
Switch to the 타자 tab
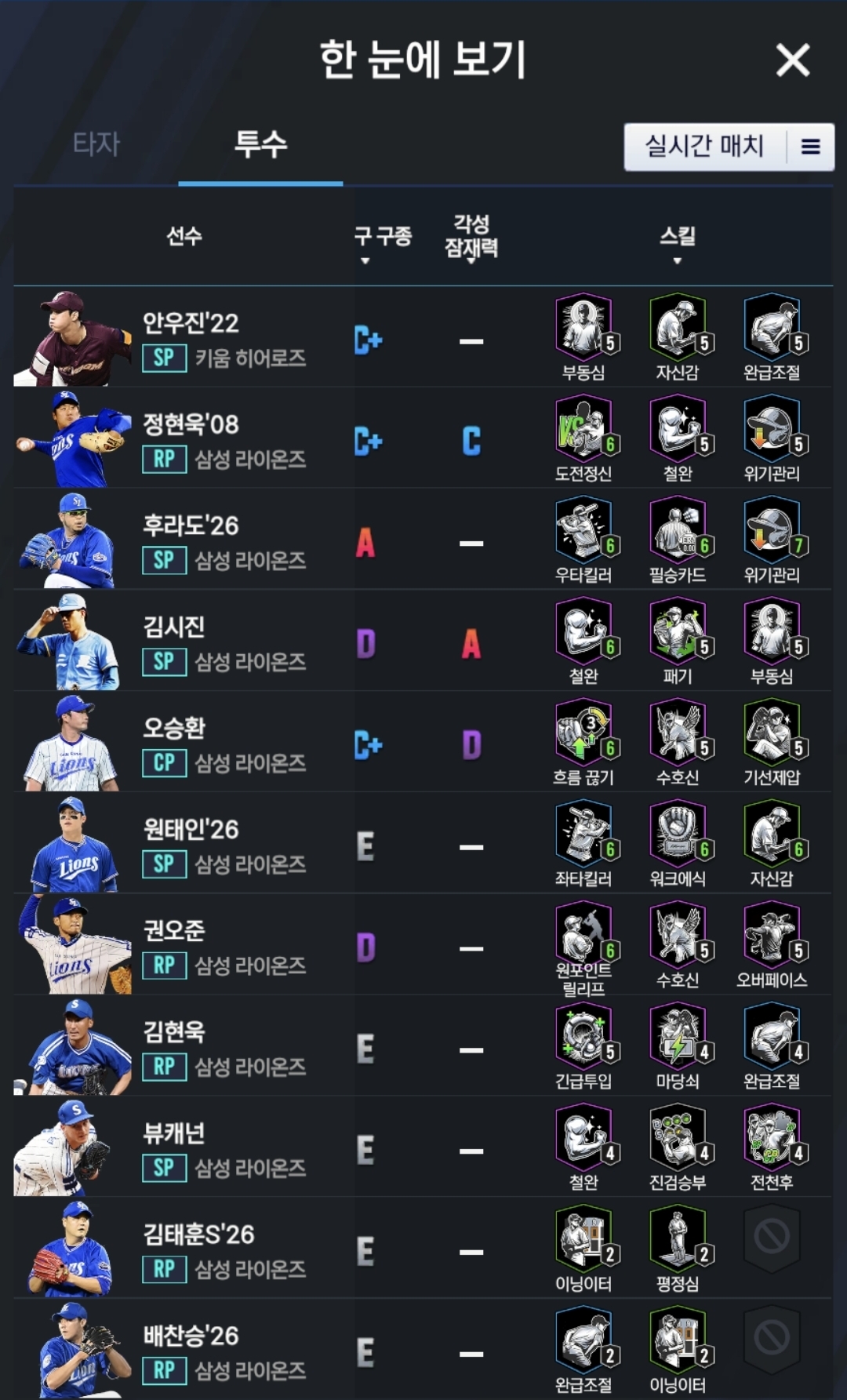[x=96, y=144]
